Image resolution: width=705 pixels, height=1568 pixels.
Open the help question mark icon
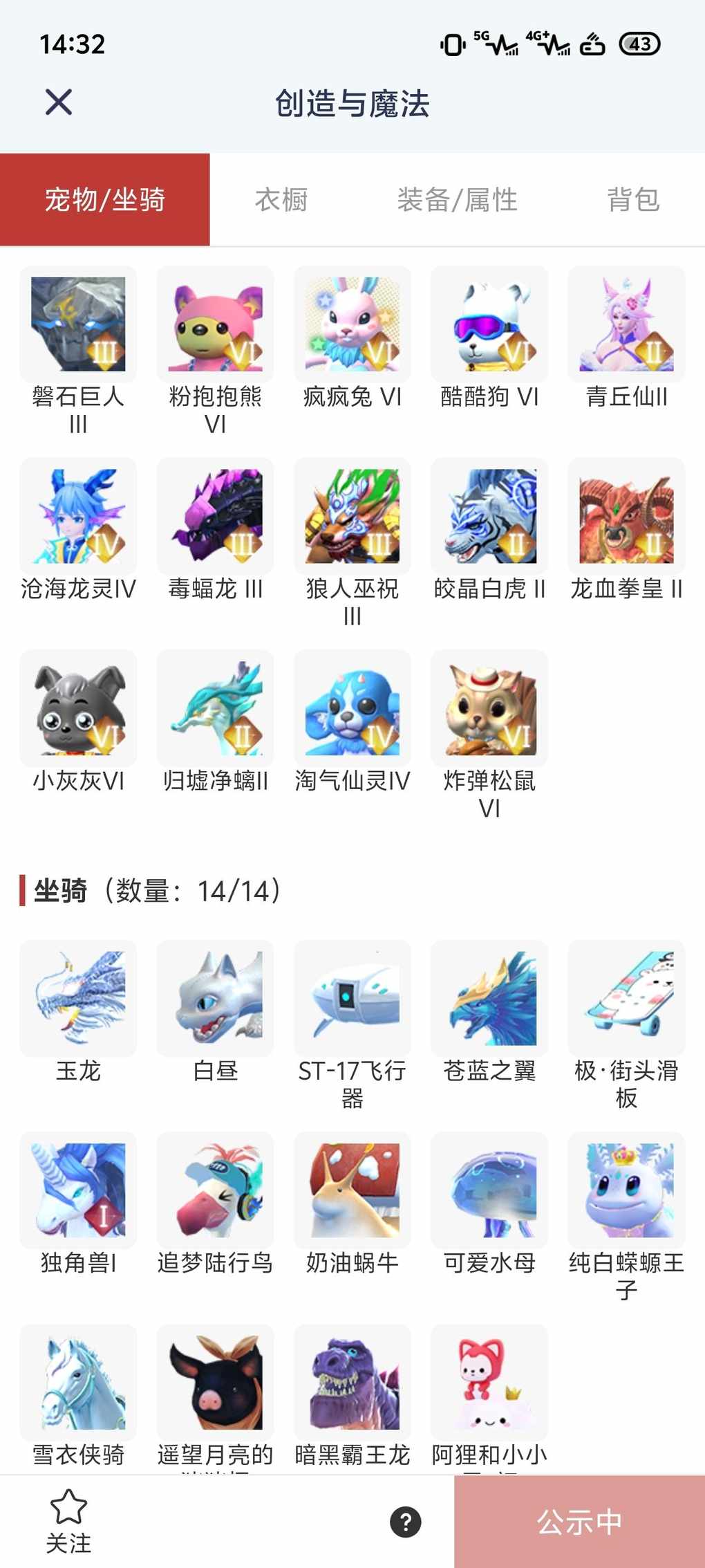point(406,1522)
